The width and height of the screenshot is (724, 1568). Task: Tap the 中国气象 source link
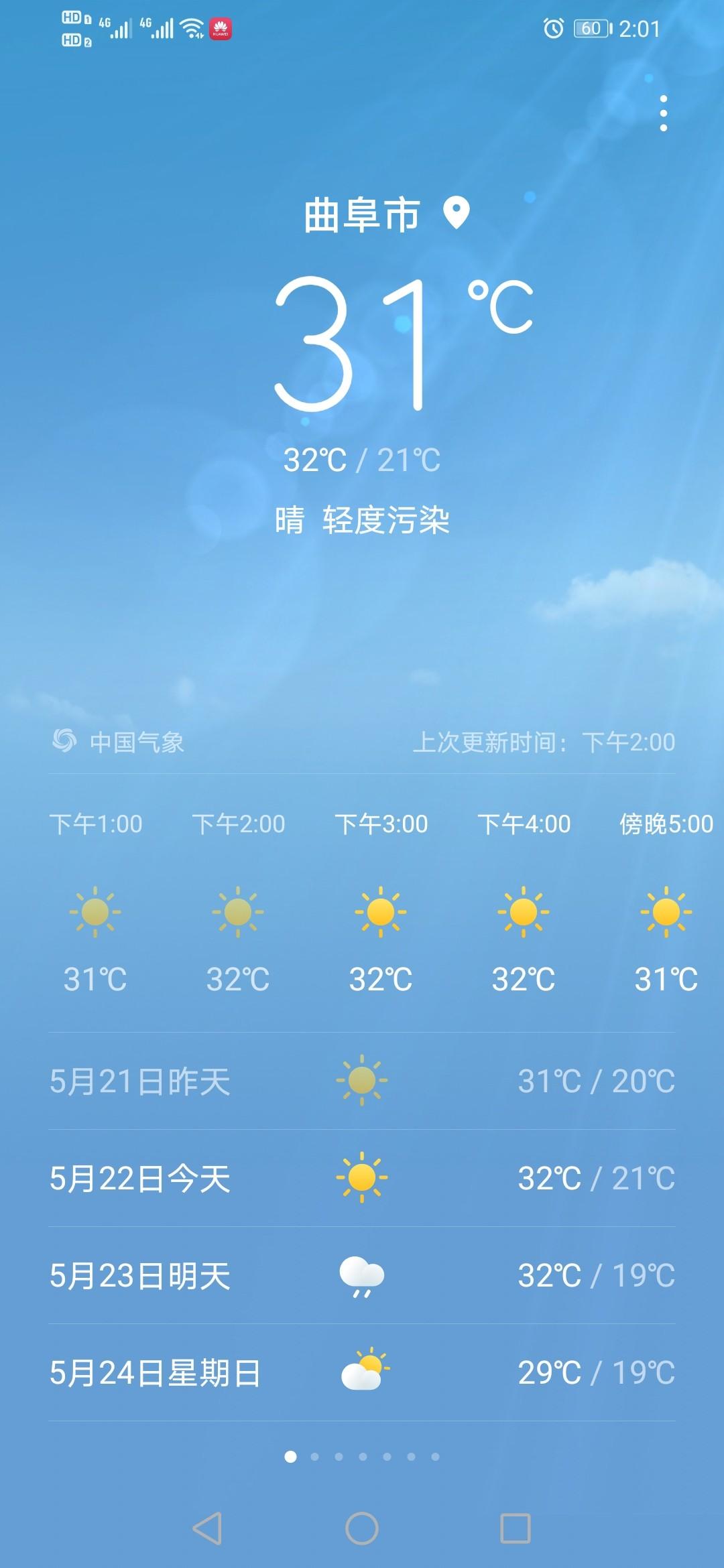(119, 742)
